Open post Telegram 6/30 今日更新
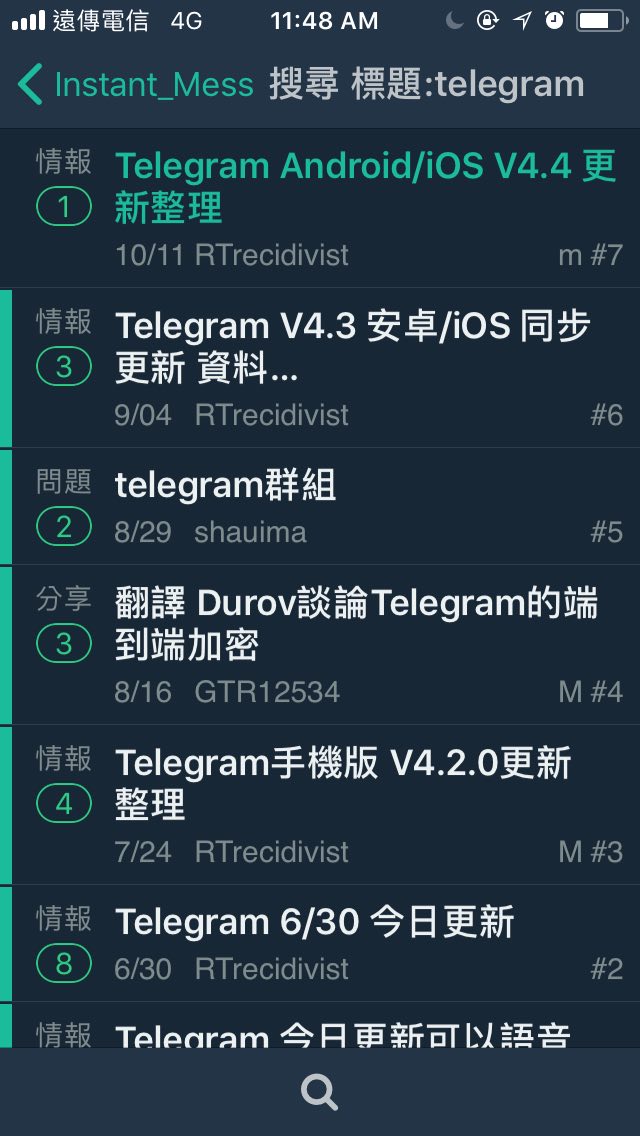 click(x=314, y=922)
